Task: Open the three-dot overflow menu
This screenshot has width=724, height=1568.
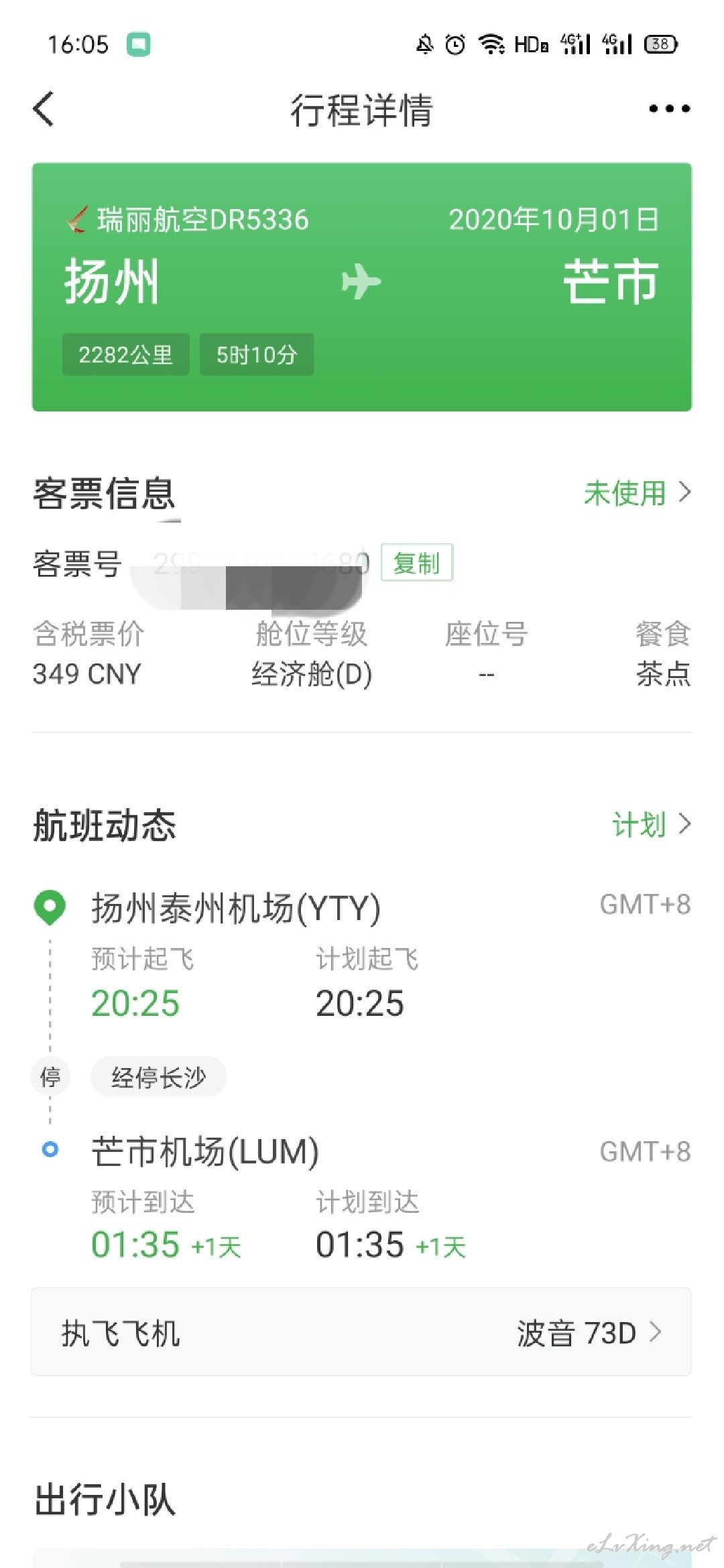Action: point(669,109)
